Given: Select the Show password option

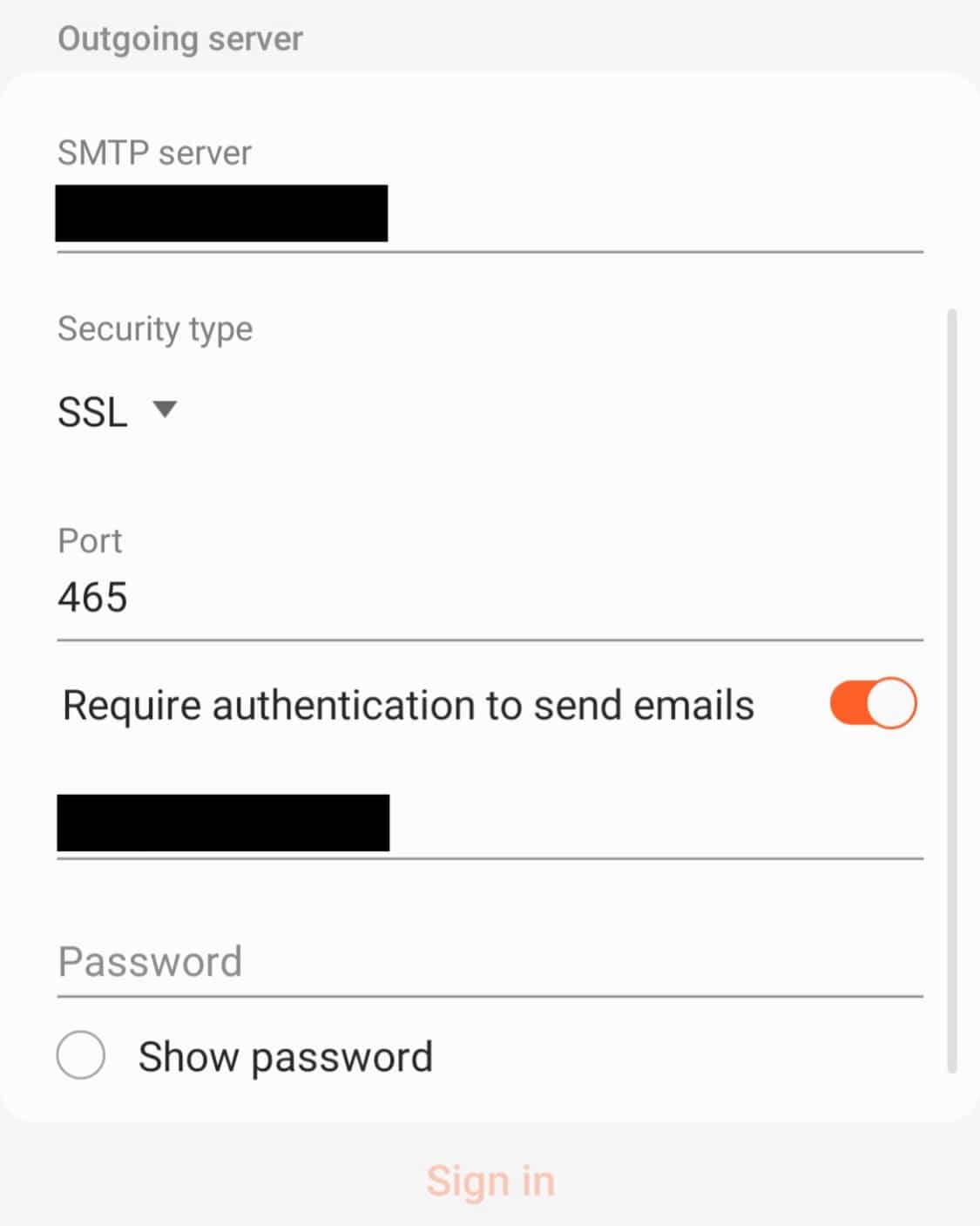Looking at the screenshot, I should click(x=81, y=1055).
